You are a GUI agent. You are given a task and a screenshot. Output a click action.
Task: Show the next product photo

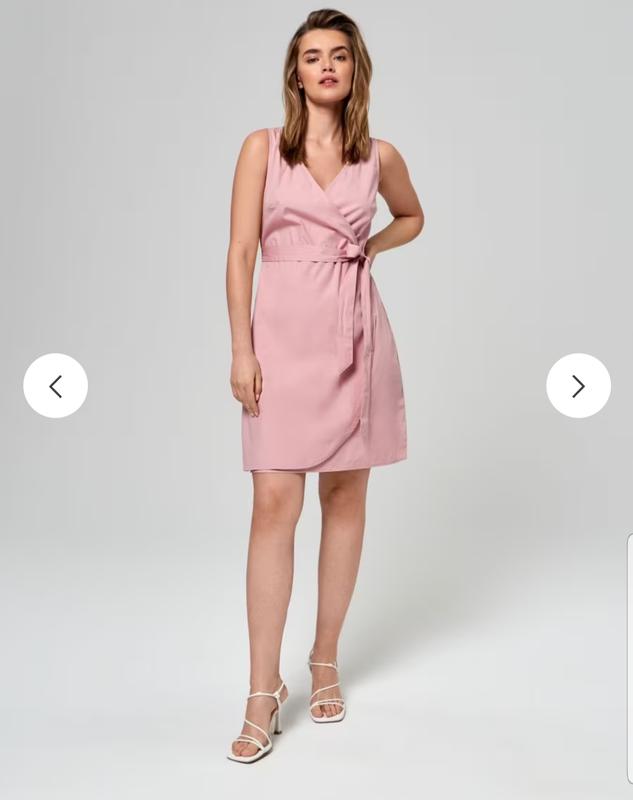pos(578,386)
